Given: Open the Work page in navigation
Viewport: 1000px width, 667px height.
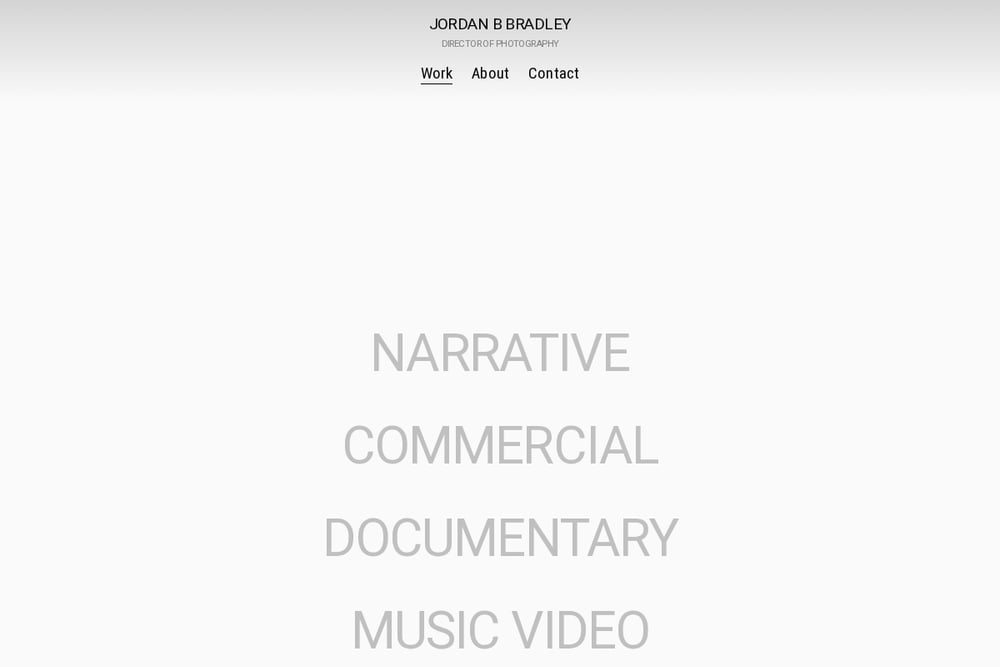Looking at the screenshot, I should point(436,73).
